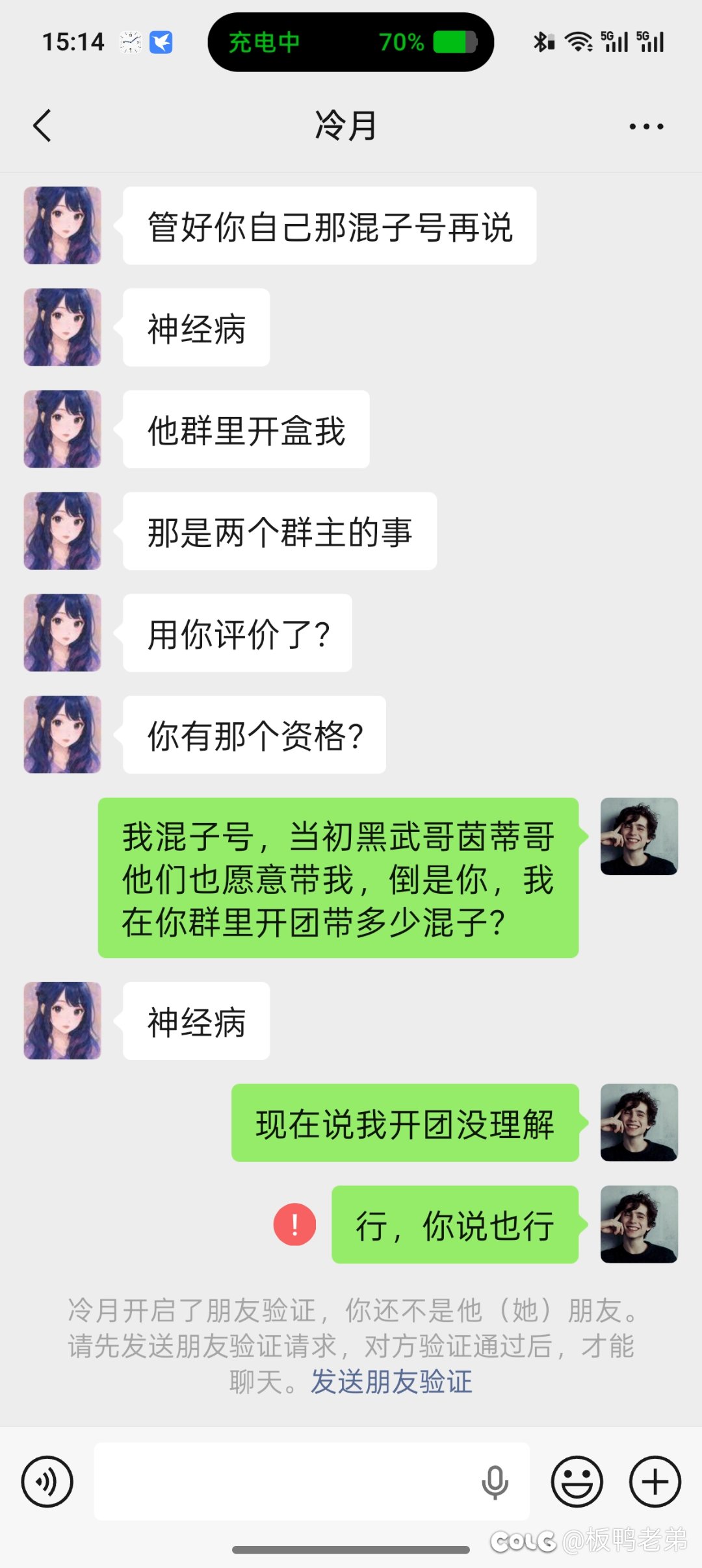Viewport: 702px width, 1568px height.
Task: Open 冷月's avatar beside 他群里开盒我
Action: (62, 429)
